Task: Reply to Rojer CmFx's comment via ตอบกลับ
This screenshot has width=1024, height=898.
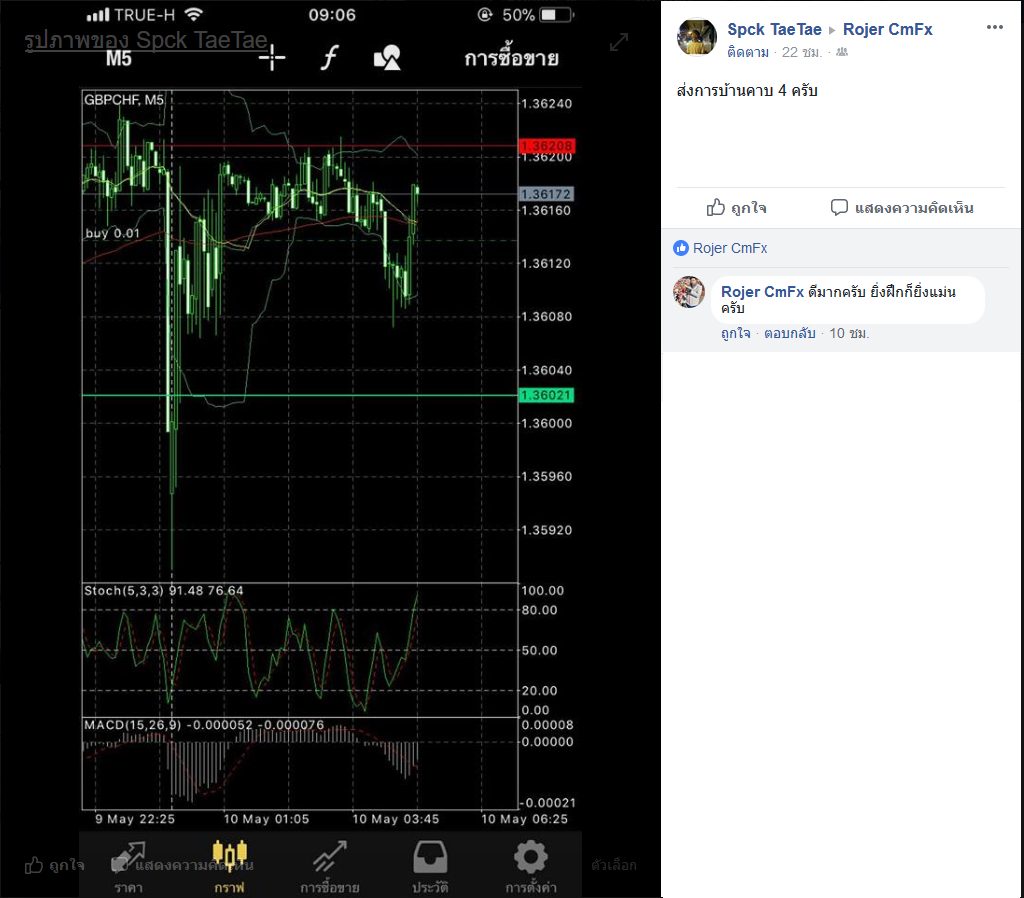Action: click(x=790, y=334)
